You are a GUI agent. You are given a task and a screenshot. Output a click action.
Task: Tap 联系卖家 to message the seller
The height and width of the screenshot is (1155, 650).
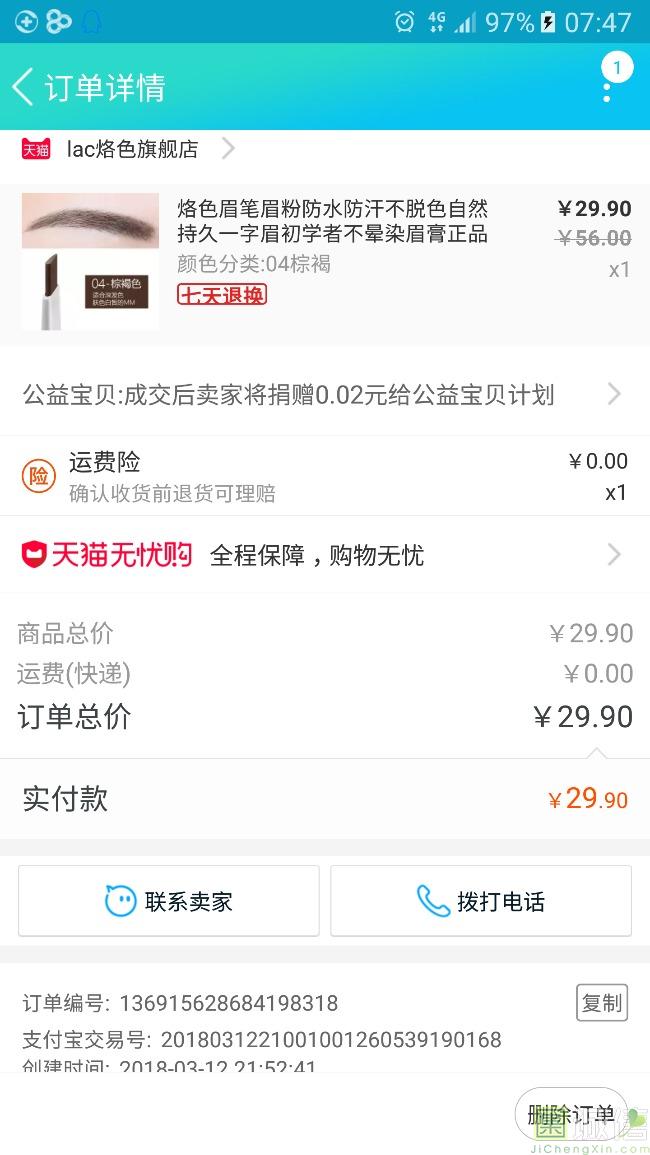pyautogui.click(x=169, y=901)
